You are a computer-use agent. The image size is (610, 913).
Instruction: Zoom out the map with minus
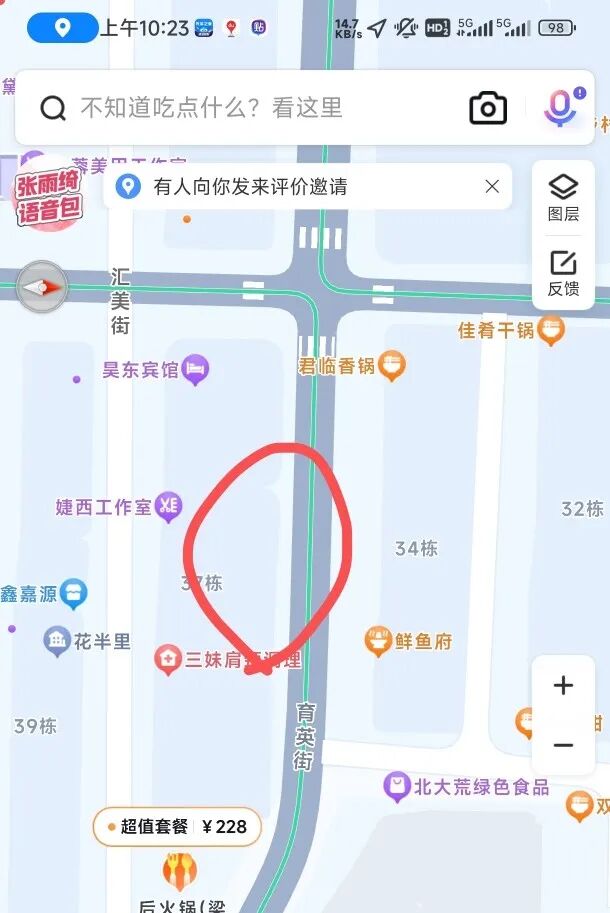[x=563, y=746]
